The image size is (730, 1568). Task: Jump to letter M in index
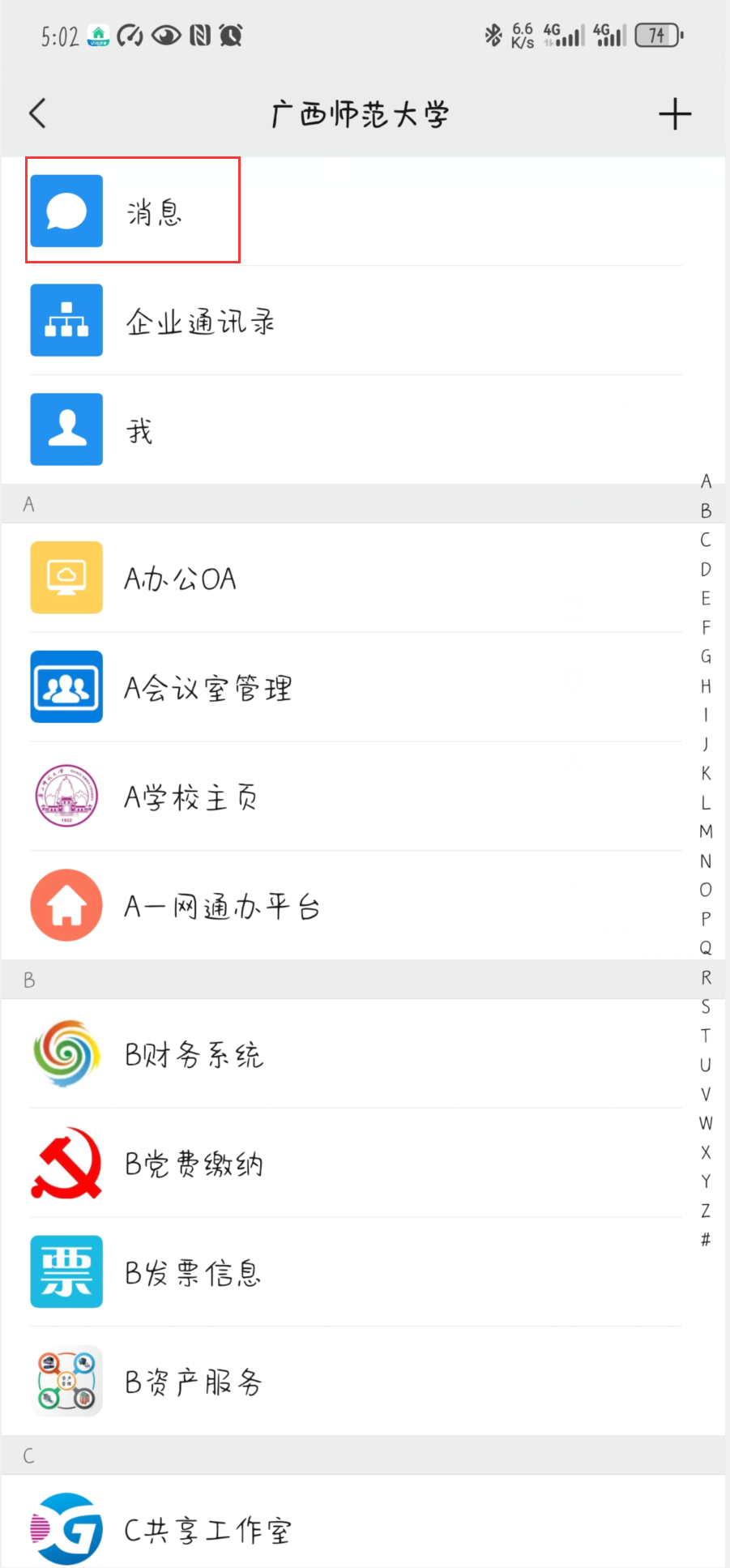[706, 831]
